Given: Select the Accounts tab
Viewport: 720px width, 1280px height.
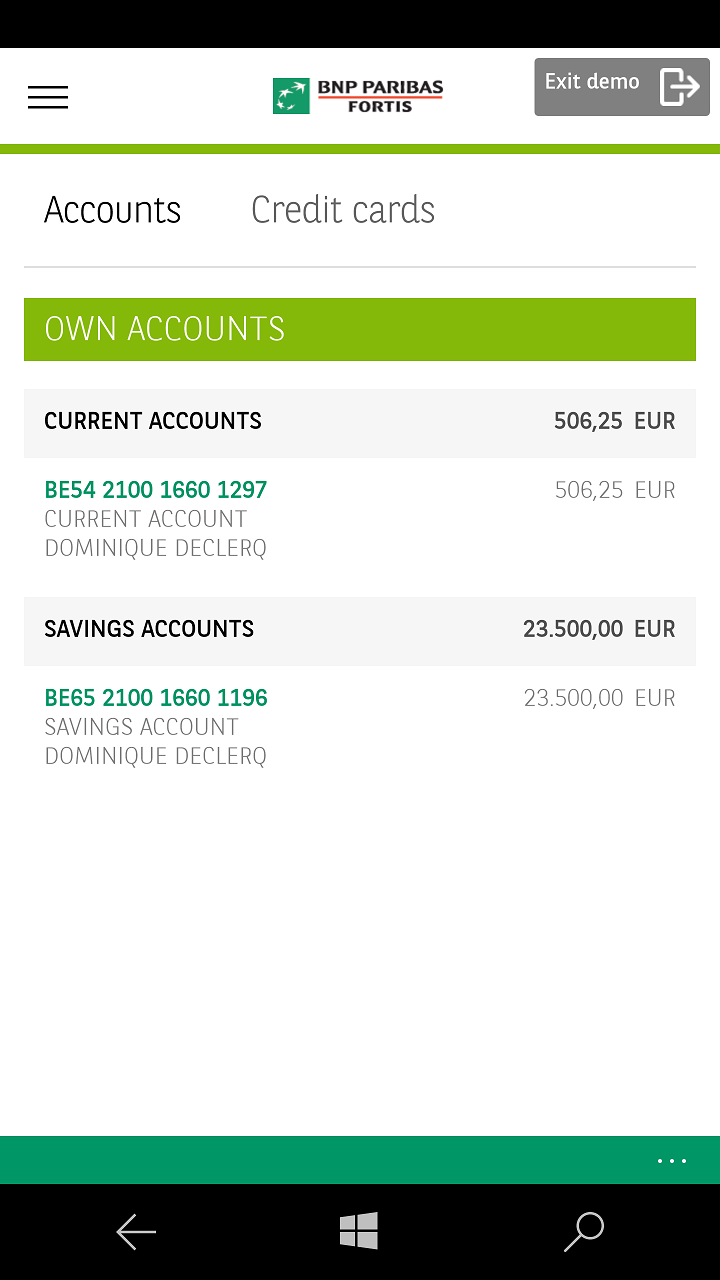Looking at the screenshot, I should (x=112, y=210).
